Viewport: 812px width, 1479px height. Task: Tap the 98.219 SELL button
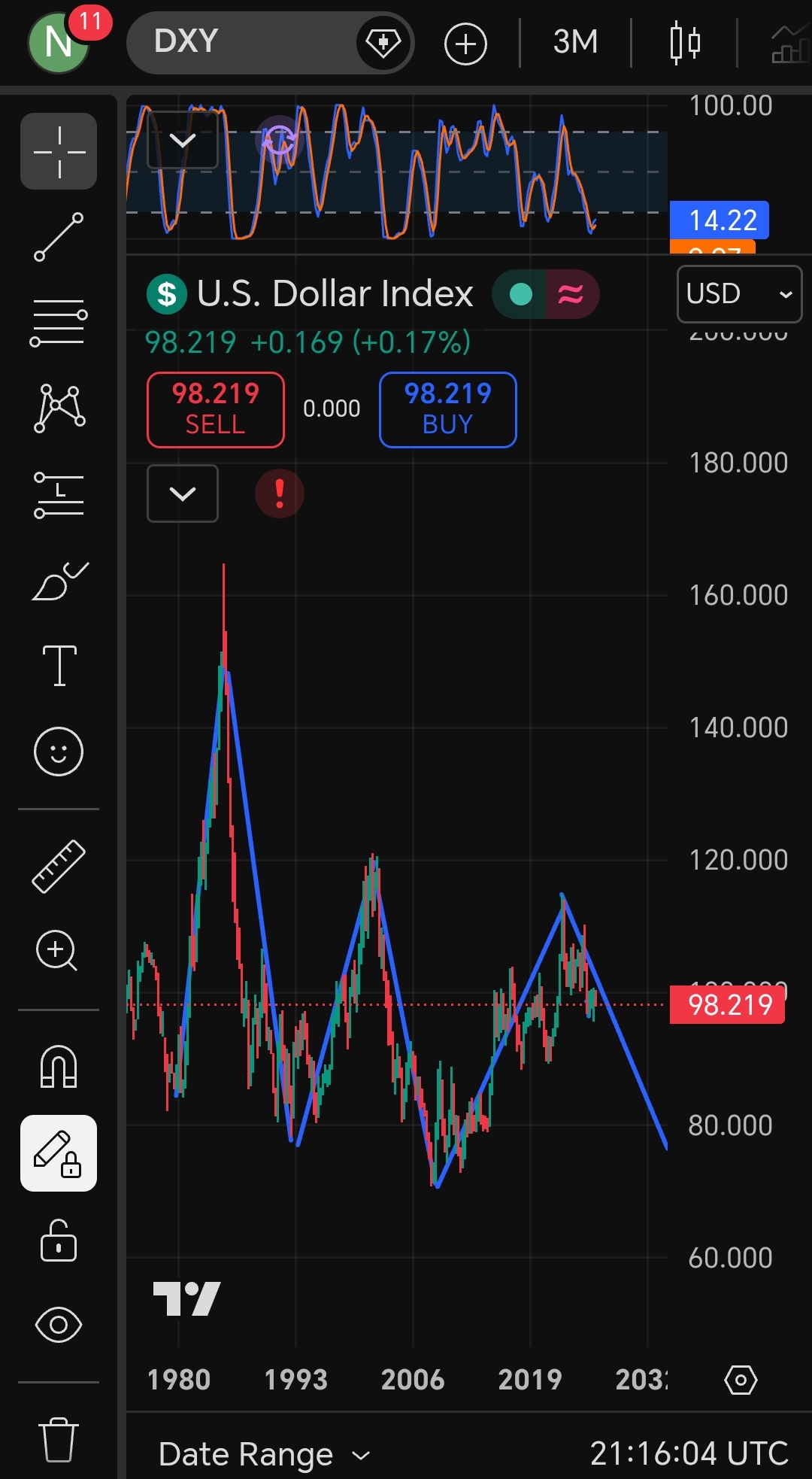pos(216,410)
